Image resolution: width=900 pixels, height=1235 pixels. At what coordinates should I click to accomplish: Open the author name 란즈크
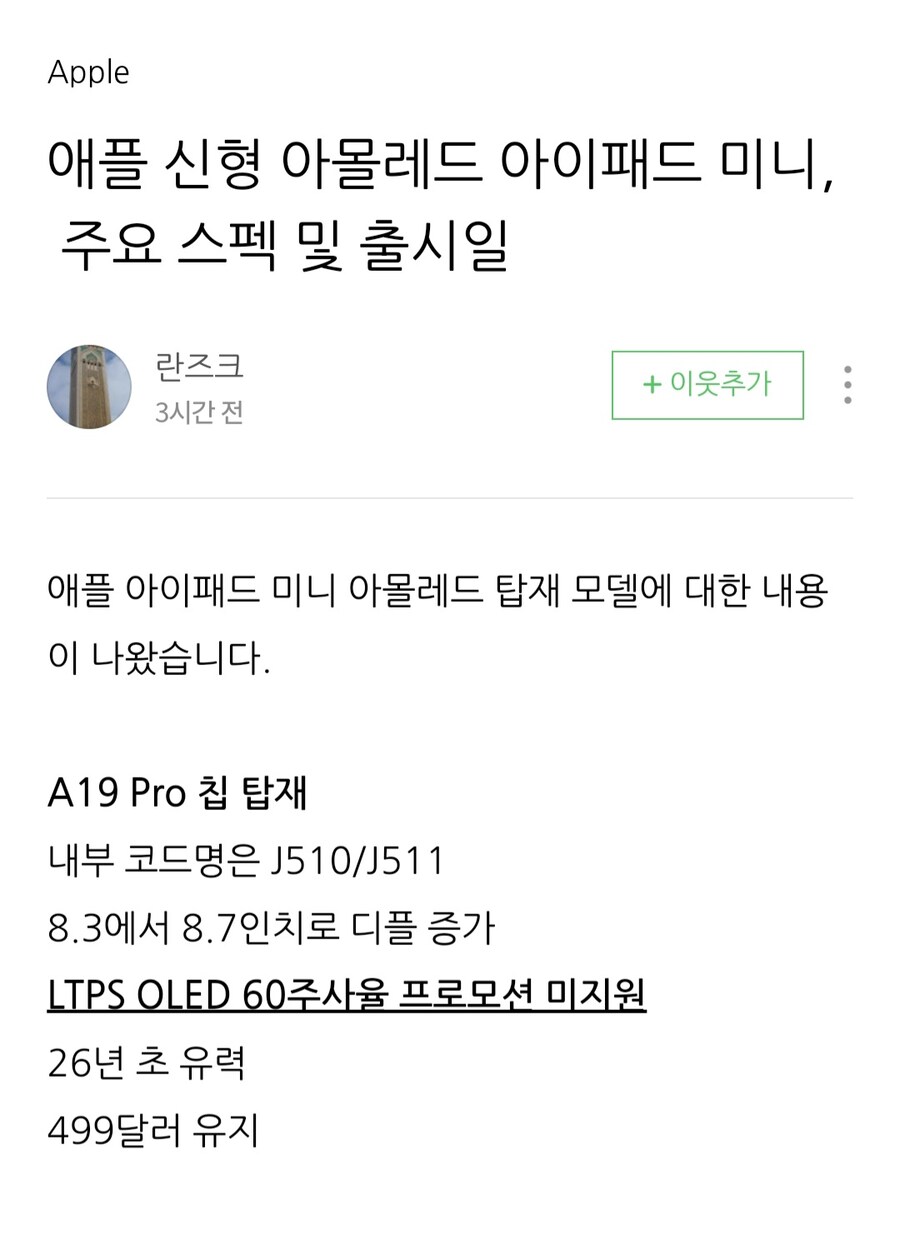click(199, 366)
